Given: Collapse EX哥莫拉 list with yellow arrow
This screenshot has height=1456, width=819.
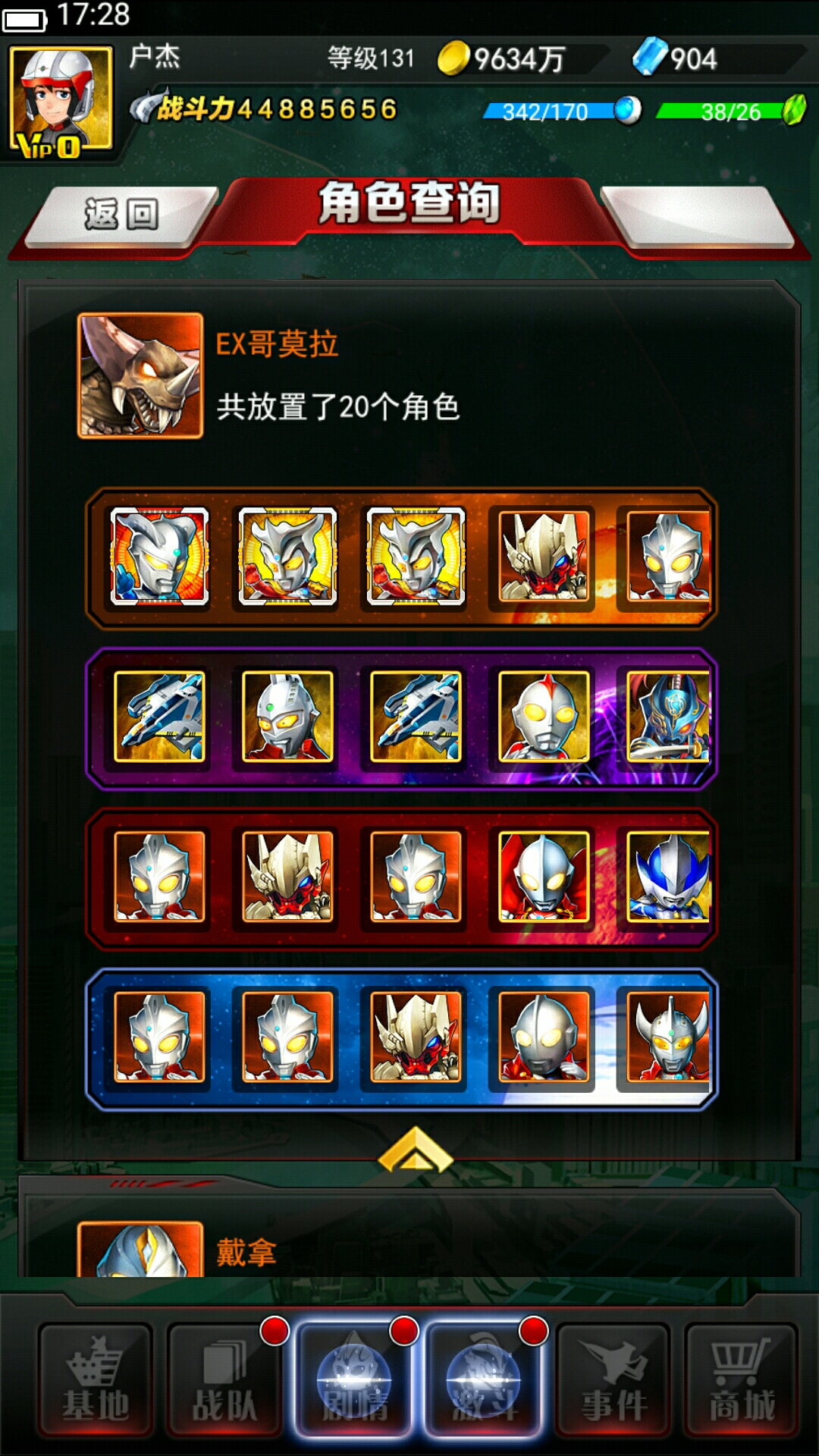Looking at the screenshot, I should (x=414, y=1150).
